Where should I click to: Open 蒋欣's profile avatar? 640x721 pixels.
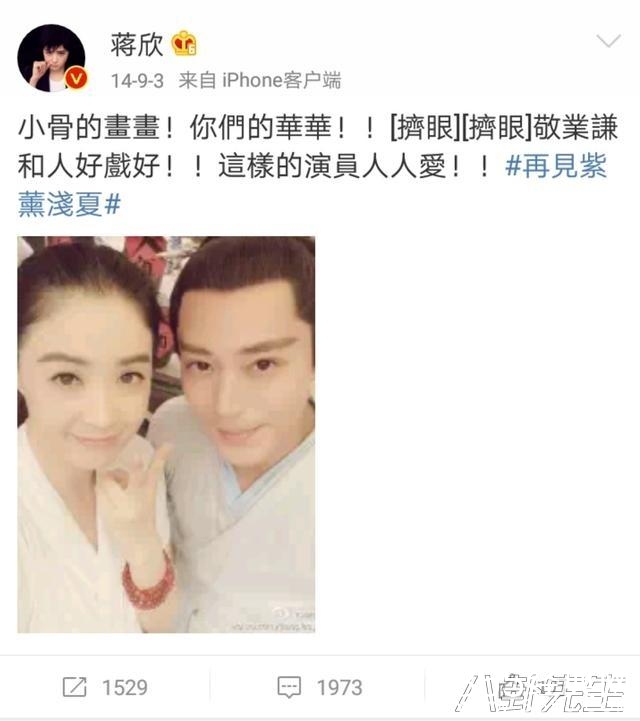[51, 58]
